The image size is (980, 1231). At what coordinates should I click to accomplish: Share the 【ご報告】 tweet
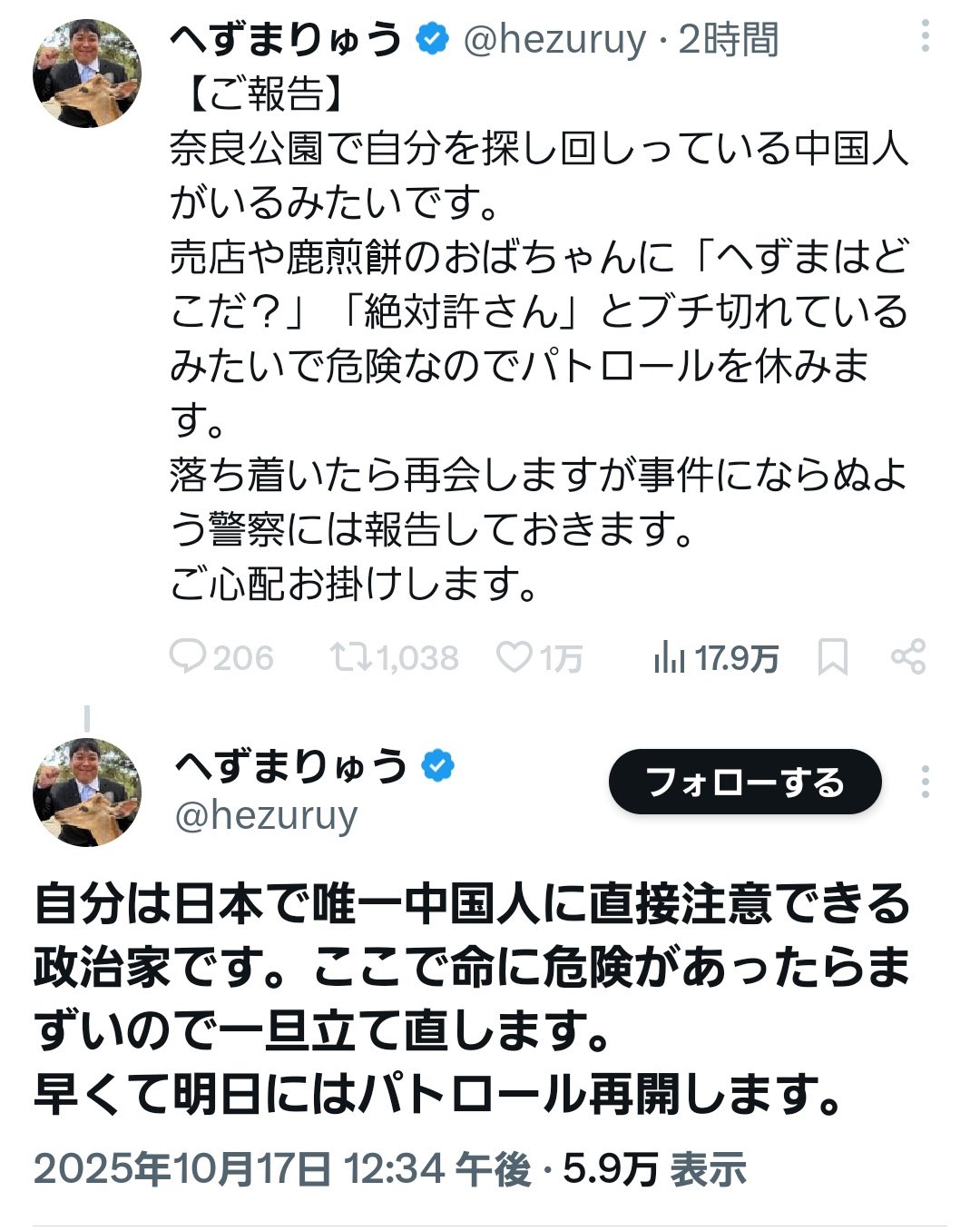908,656
